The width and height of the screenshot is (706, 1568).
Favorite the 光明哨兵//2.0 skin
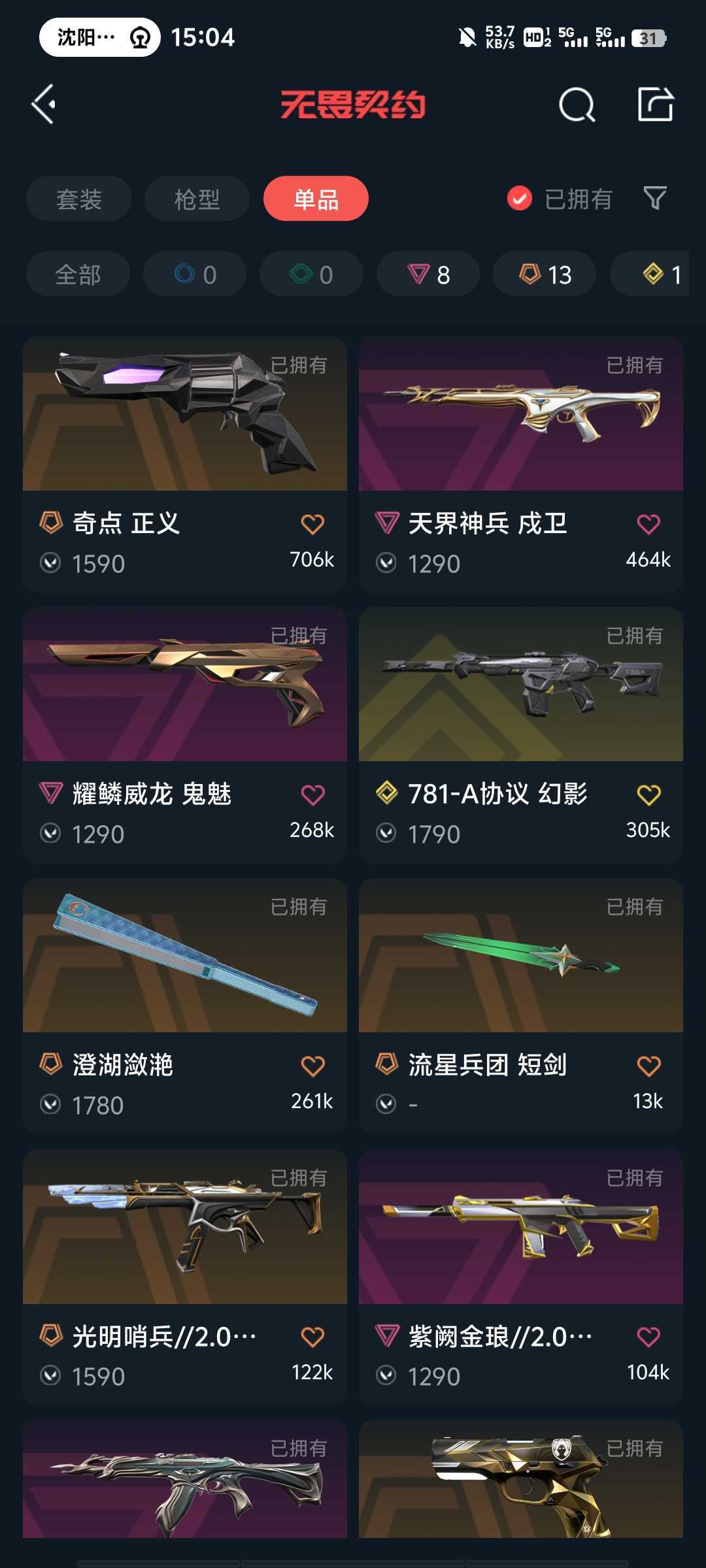pyautogui.click(x=312, y=1337)
